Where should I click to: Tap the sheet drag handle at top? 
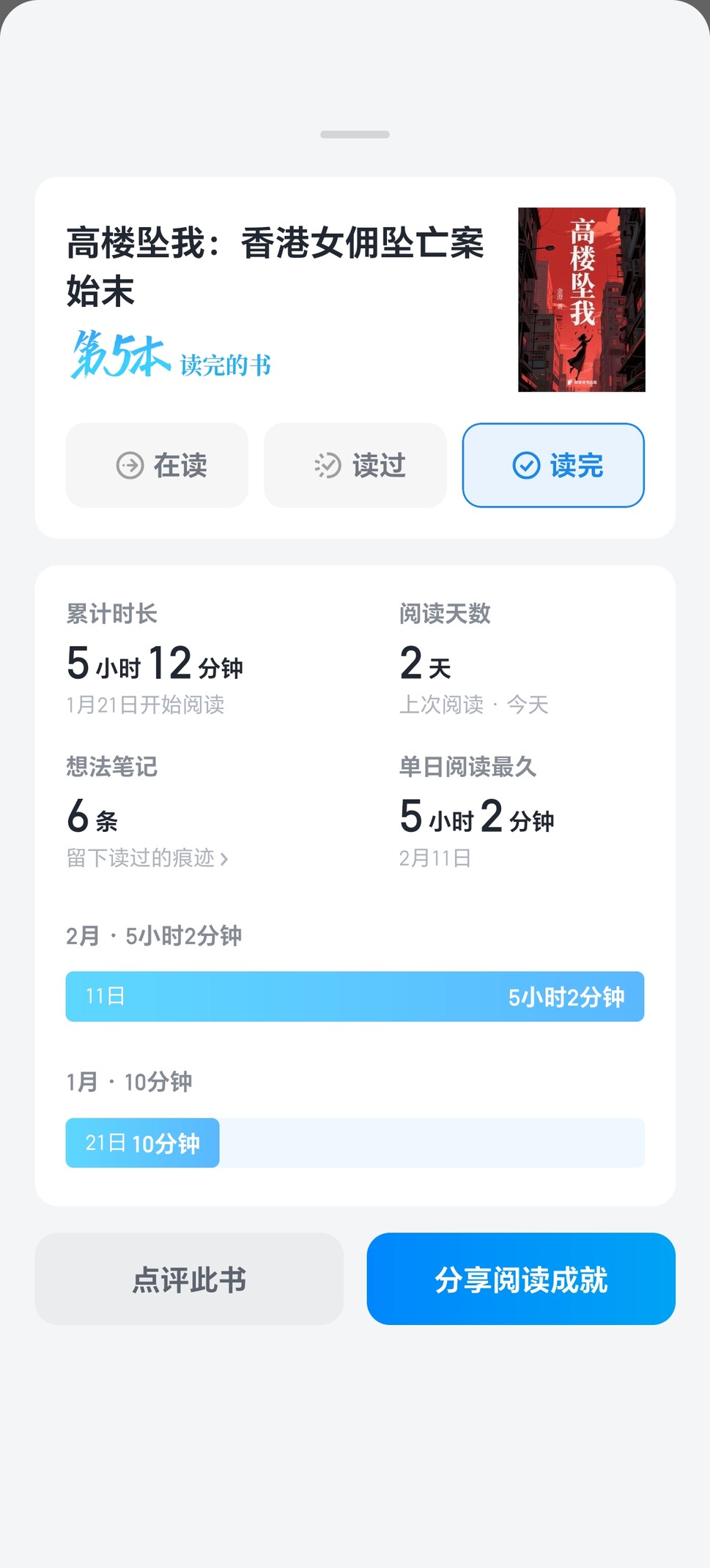tap(355, 135)
